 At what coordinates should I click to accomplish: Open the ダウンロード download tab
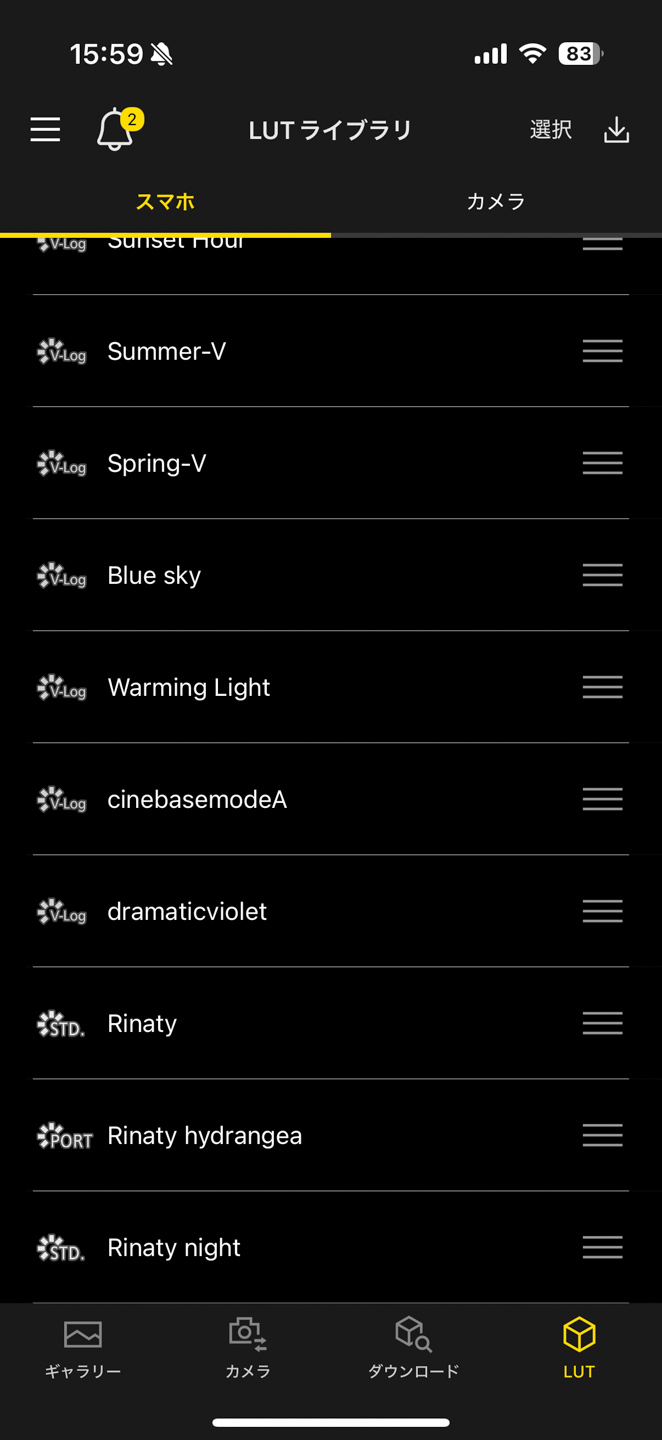point(413,1348)
